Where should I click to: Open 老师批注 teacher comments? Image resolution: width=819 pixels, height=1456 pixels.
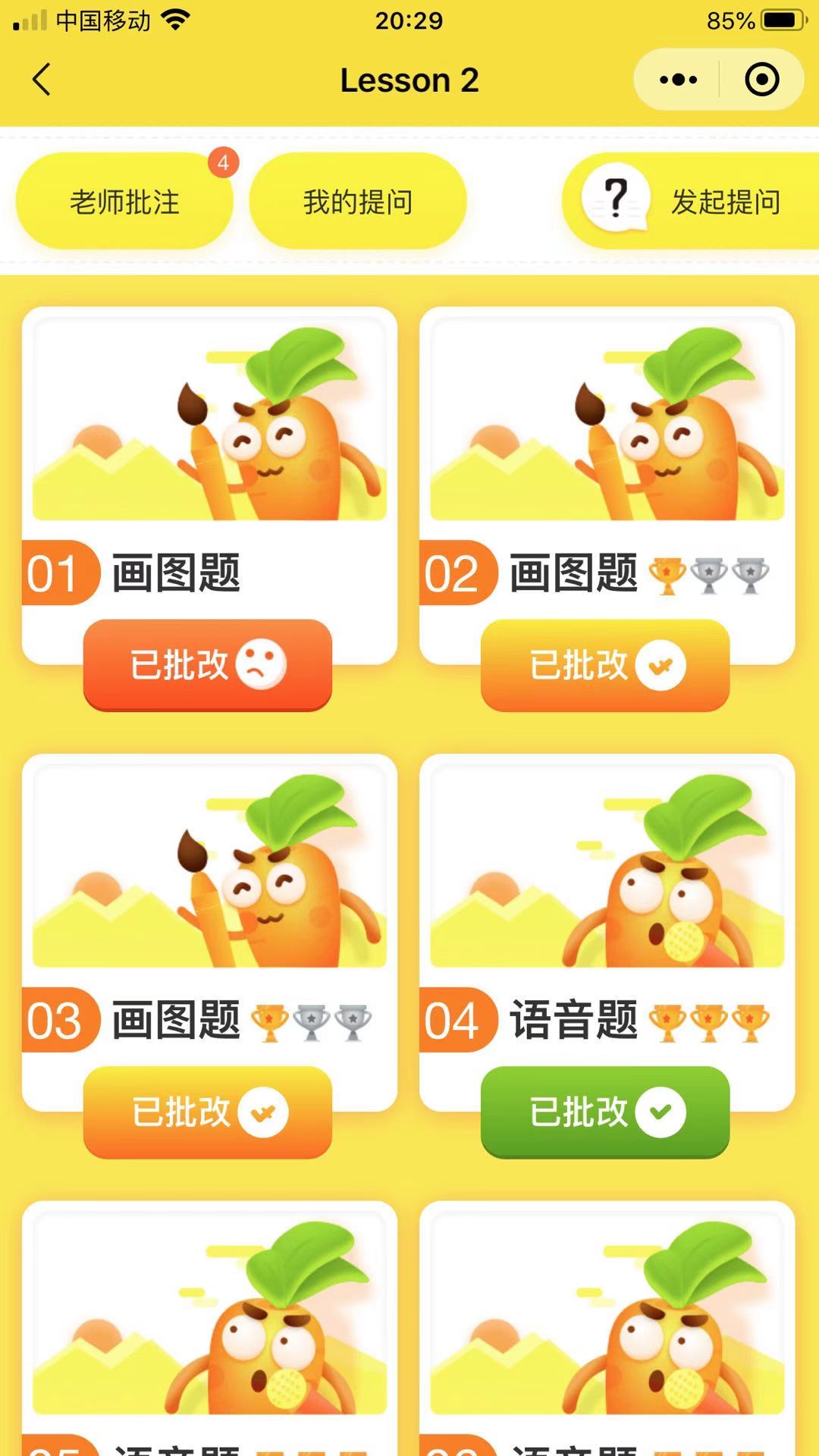click(124, 202)
